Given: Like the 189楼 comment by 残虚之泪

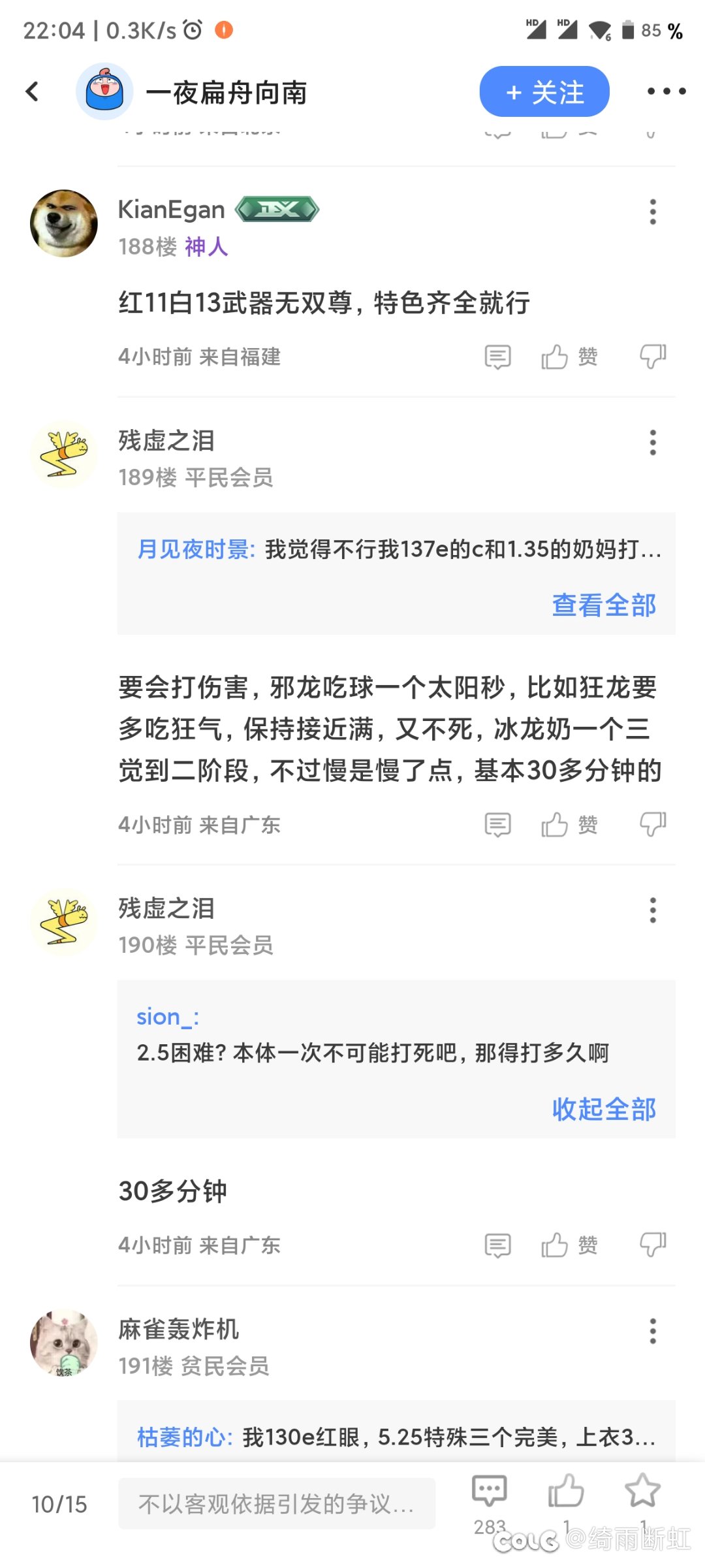Looking at the screenshot, I should (x=569, y=825).
